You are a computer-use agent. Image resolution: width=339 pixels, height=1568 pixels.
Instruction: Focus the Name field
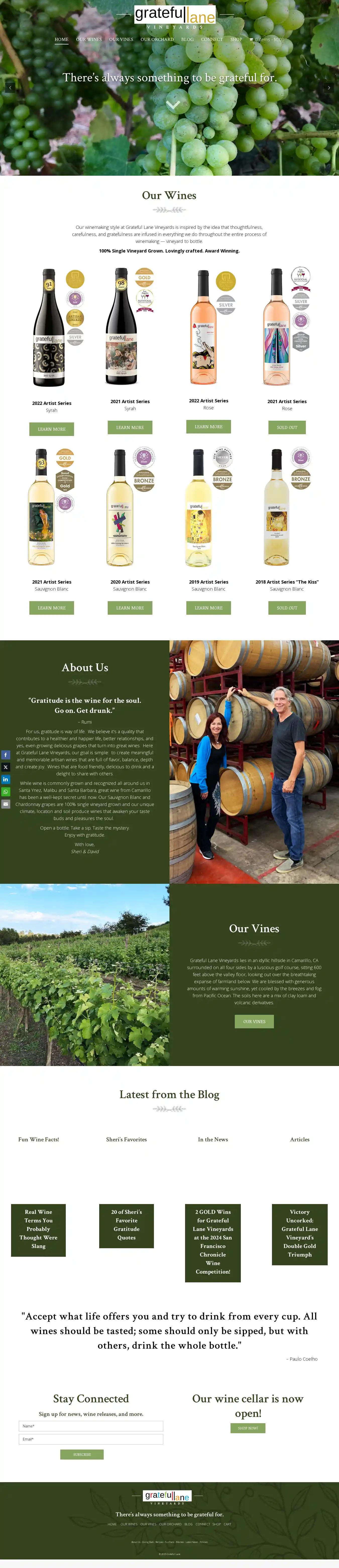[91, 1426]
